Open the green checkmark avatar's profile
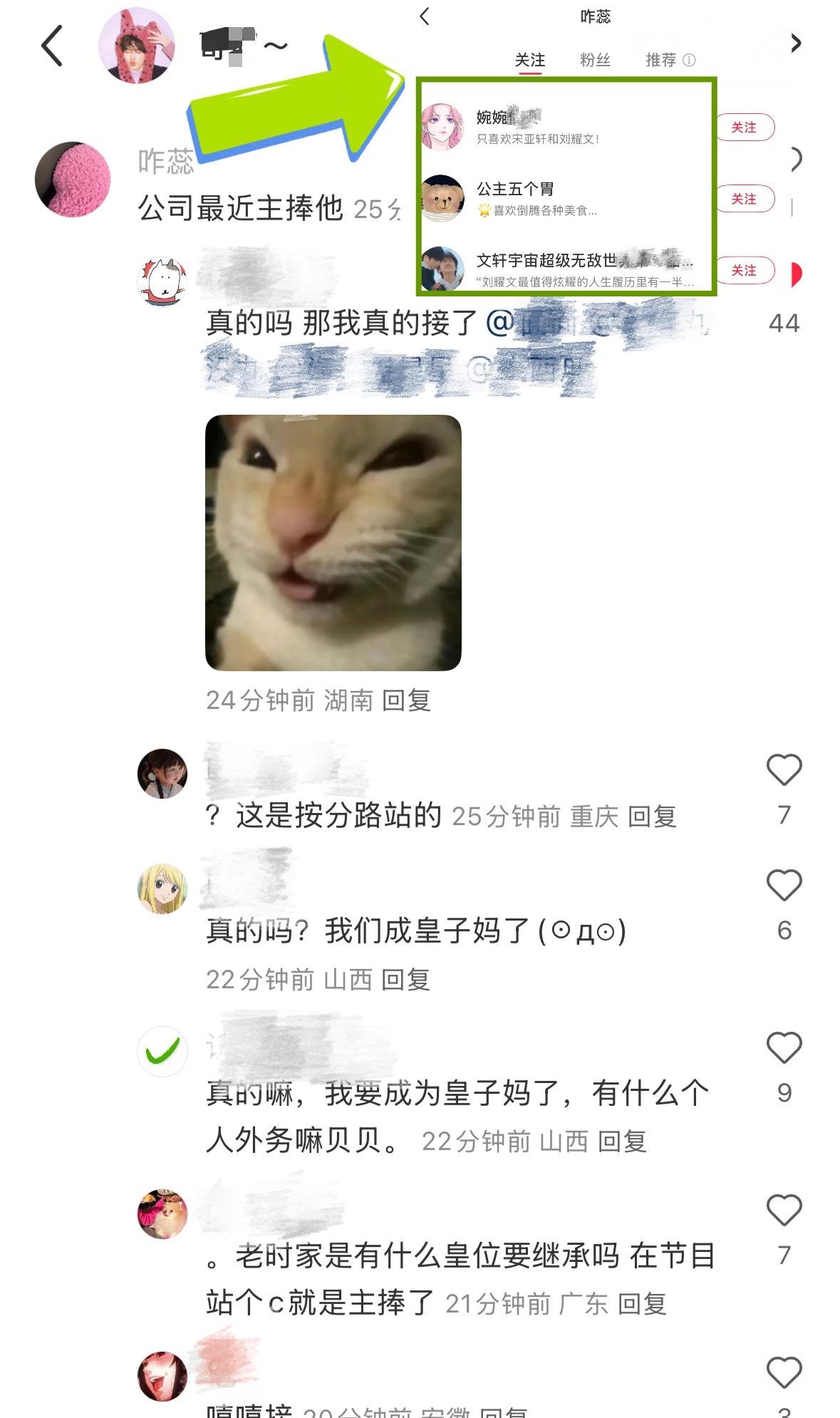This screenshot has width=840, height=1418. [x=162, y=1051]
